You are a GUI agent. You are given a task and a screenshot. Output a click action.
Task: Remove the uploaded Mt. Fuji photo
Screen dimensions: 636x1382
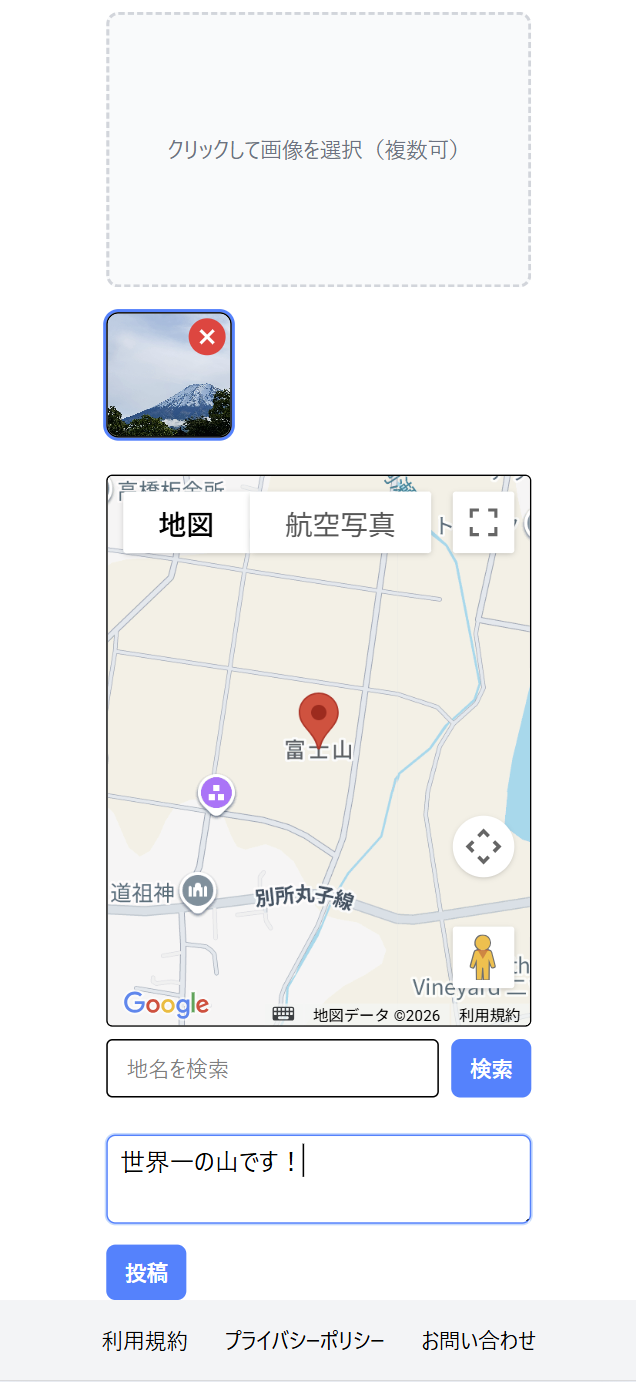point(207,337)
